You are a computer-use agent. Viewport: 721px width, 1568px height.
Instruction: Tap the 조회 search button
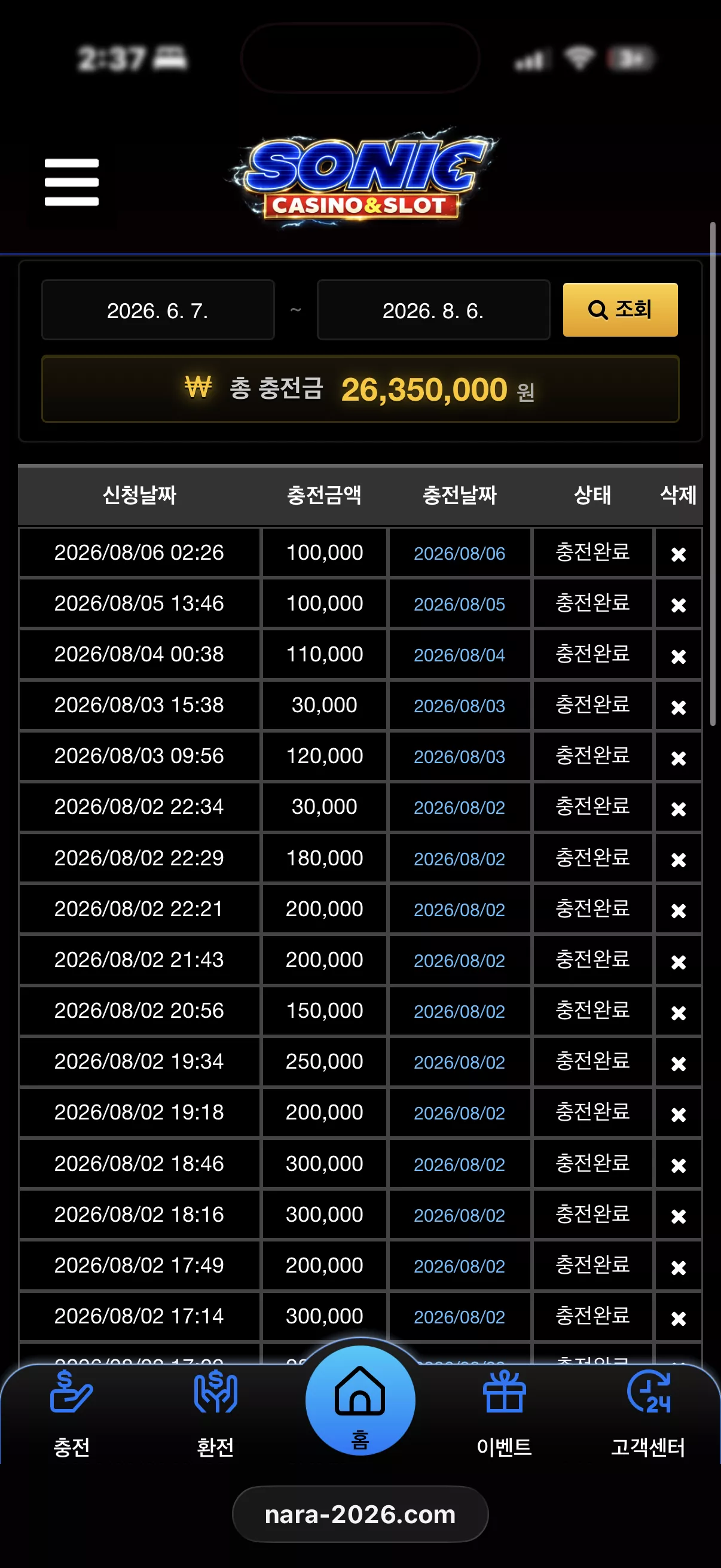(x=620, y=309)
